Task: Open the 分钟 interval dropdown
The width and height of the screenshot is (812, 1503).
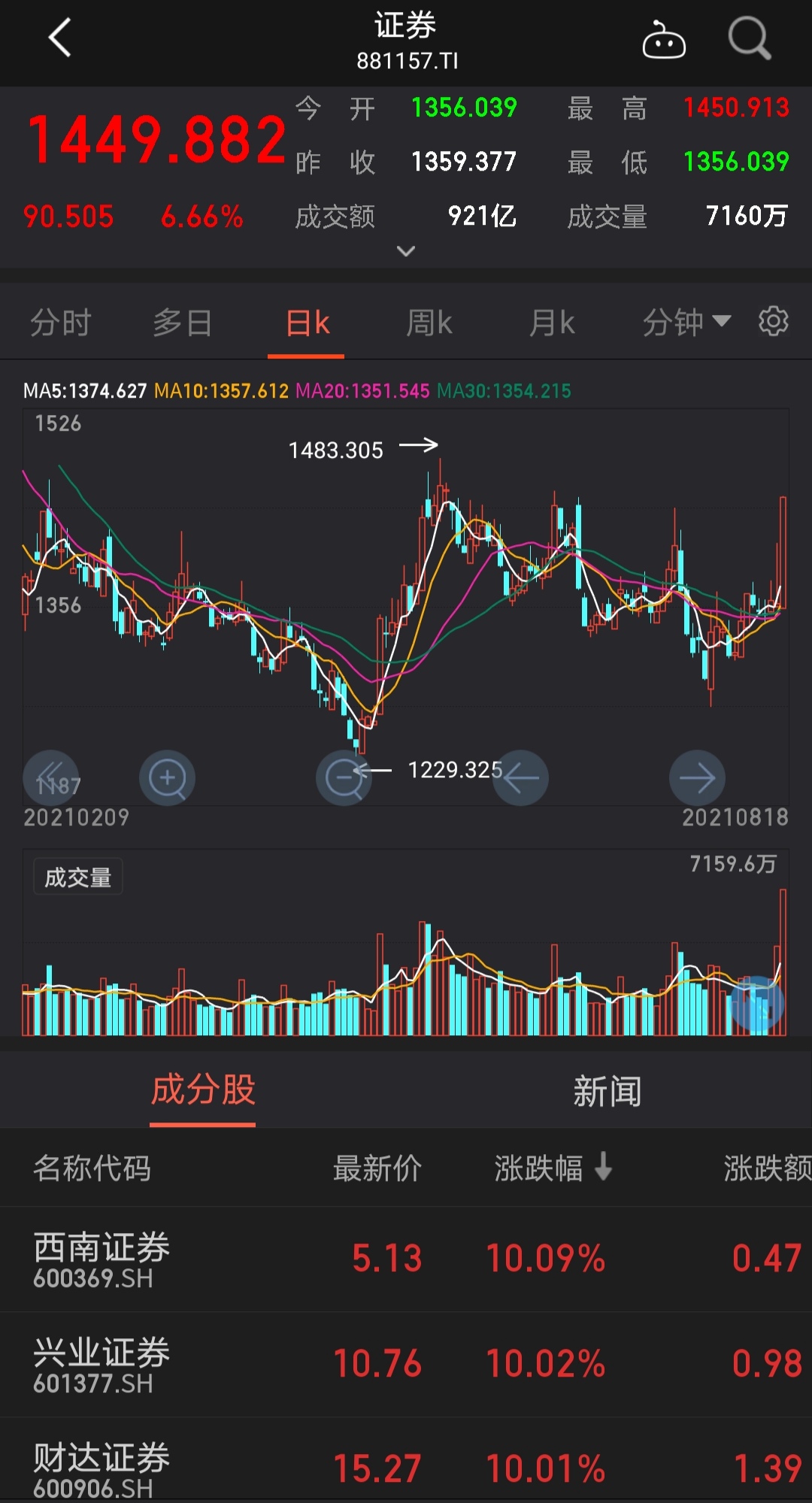Action: pyautogui.click(x=686, y=323)
